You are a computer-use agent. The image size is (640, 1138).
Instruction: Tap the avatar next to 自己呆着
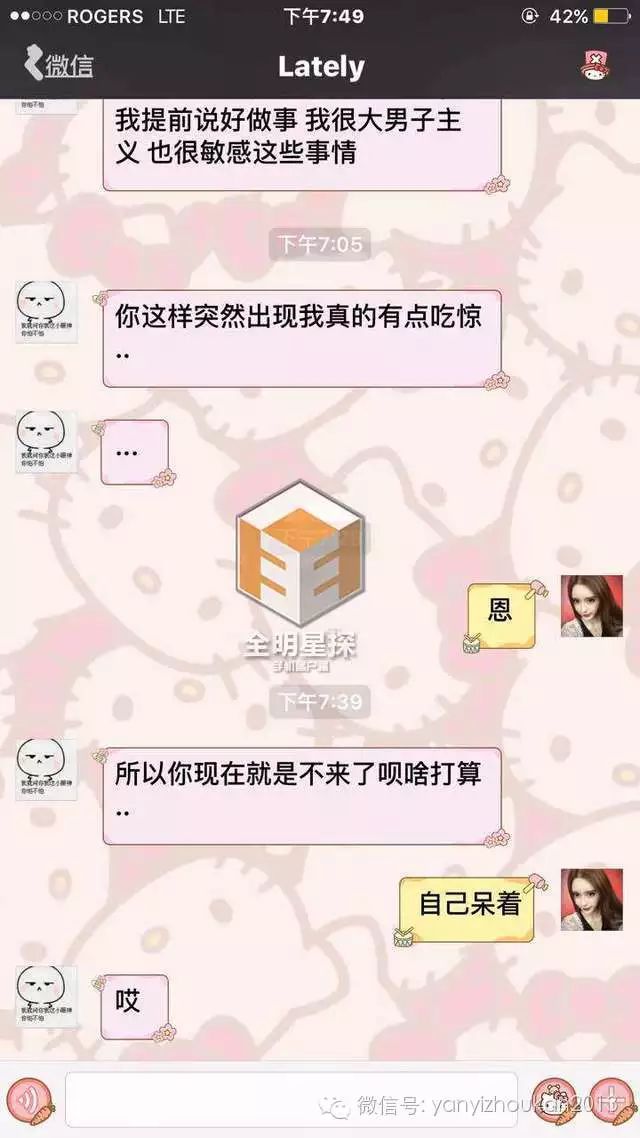[591, 900]
